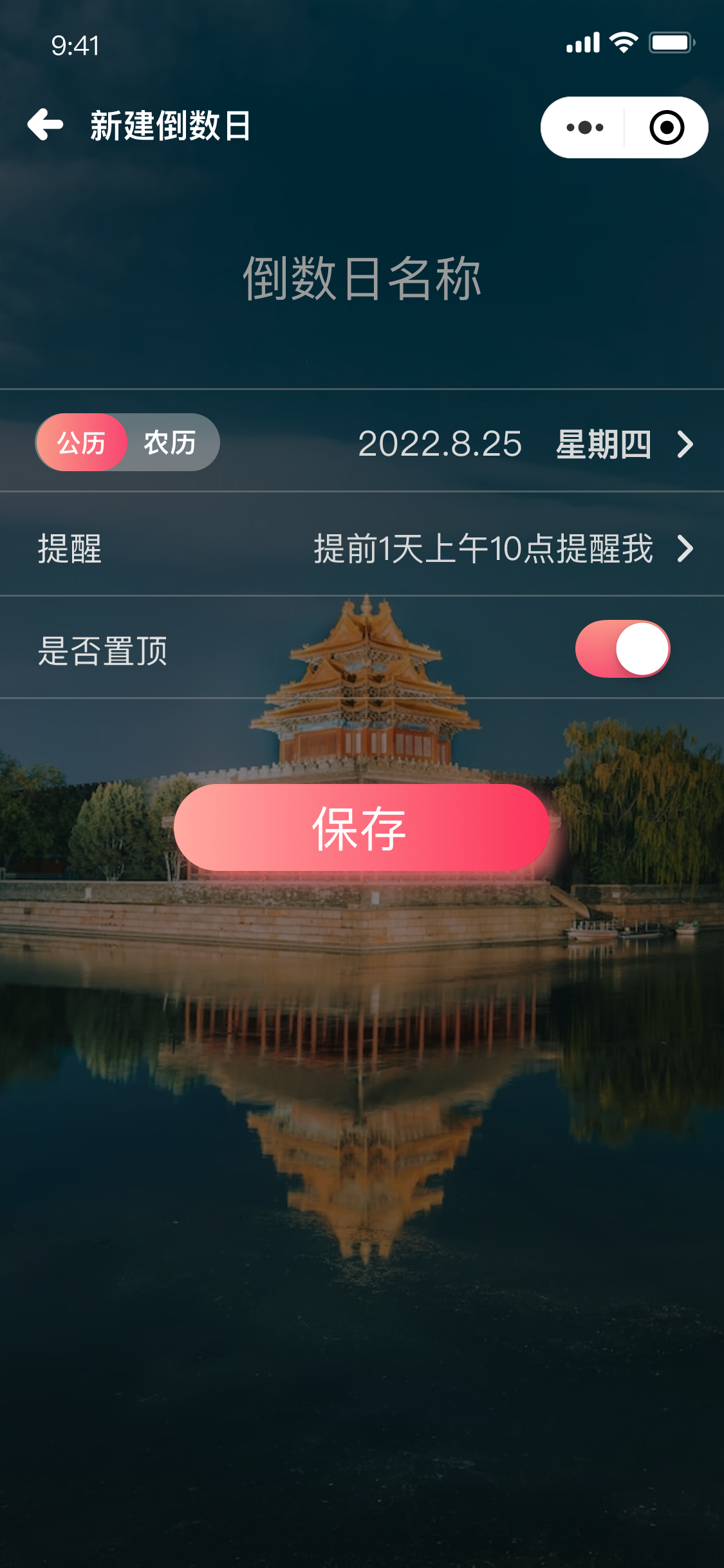
Task: Close the mini program with the circle icon
Action: (666, 127)
